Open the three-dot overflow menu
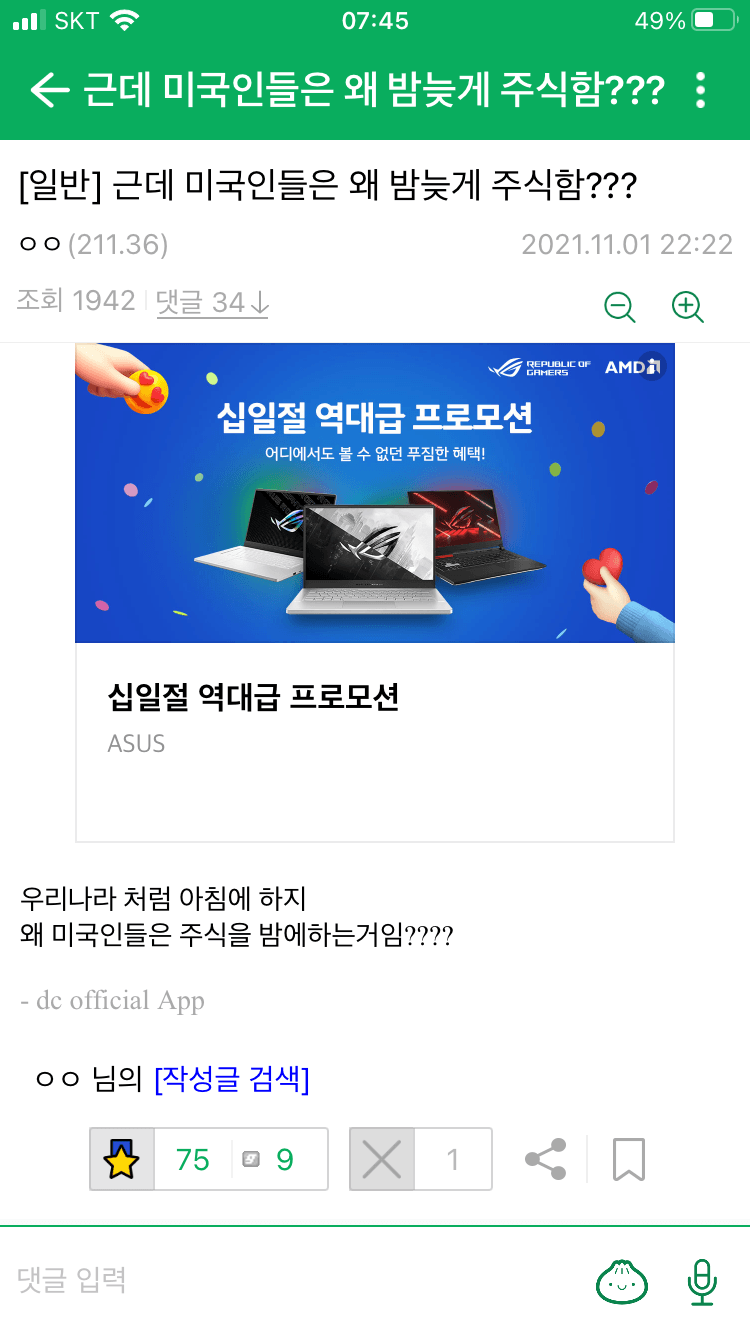Screen dimensions: 750x1334 coord(700,90)
